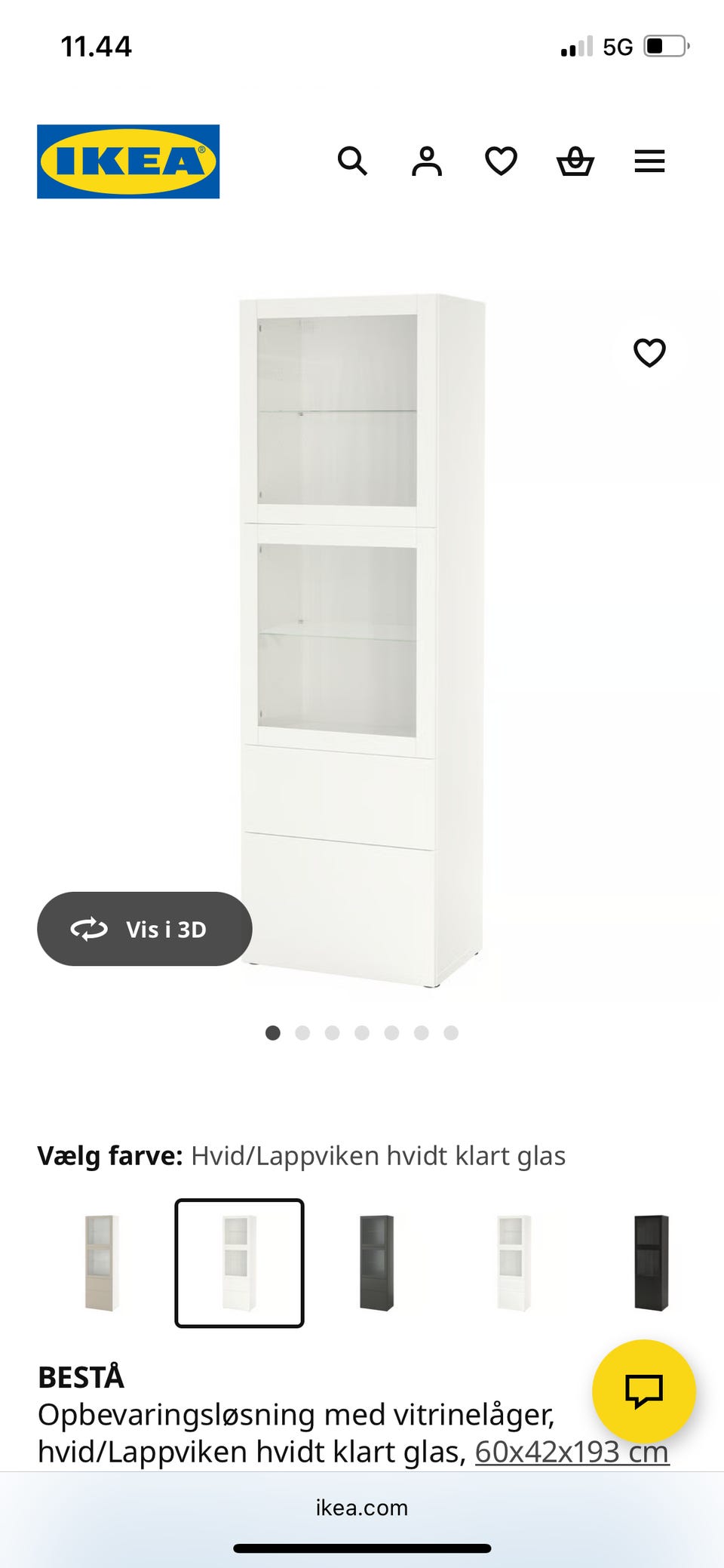The height and width of the screenshot is (1568, 724).
Task: Open the BESTÅ cabinet product image
Action: [362, 641]
